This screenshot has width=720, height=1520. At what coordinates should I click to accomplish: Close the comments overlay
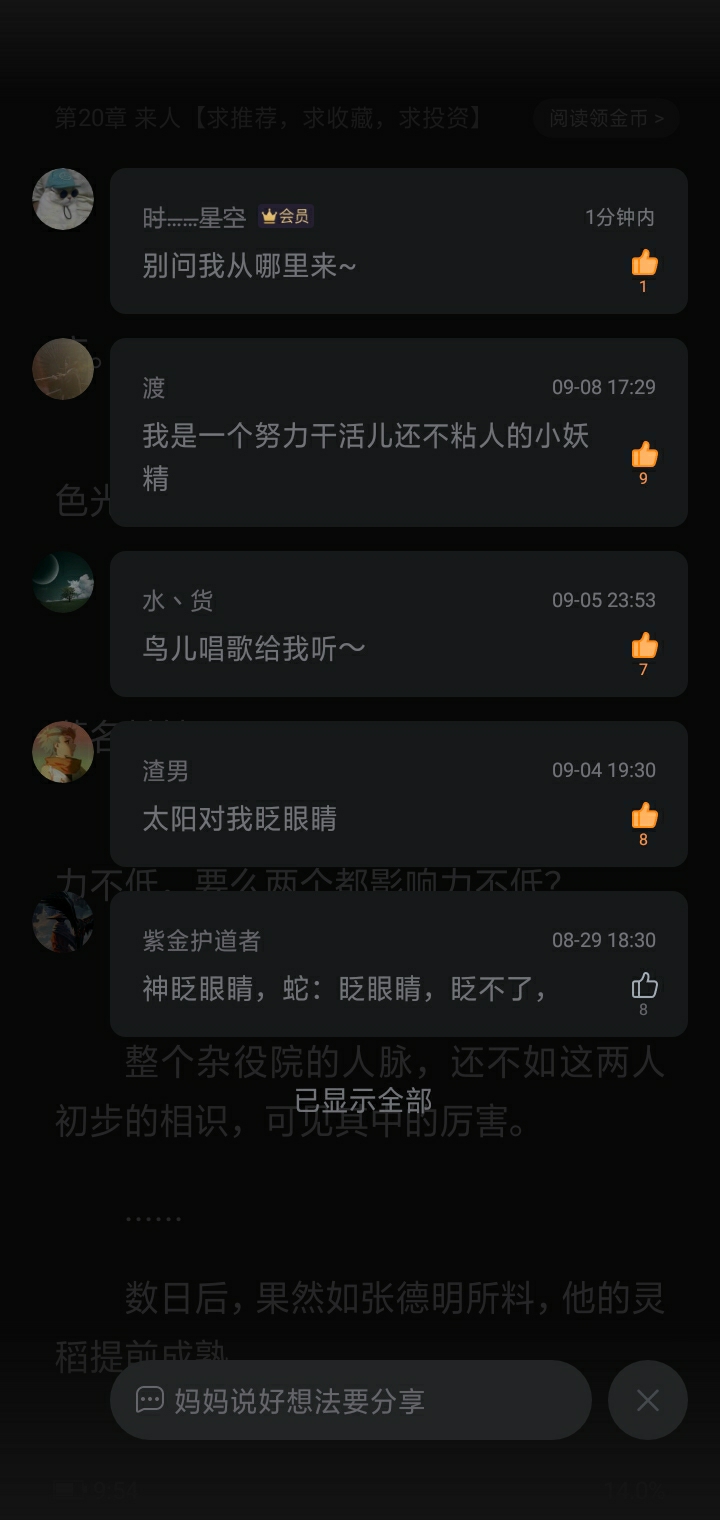[647, 1400]
